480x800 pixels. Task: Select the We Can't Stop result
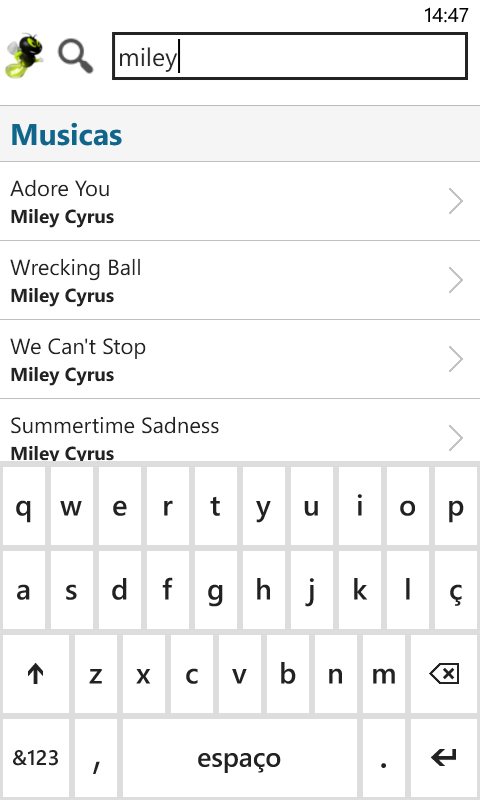pos(240,360)
